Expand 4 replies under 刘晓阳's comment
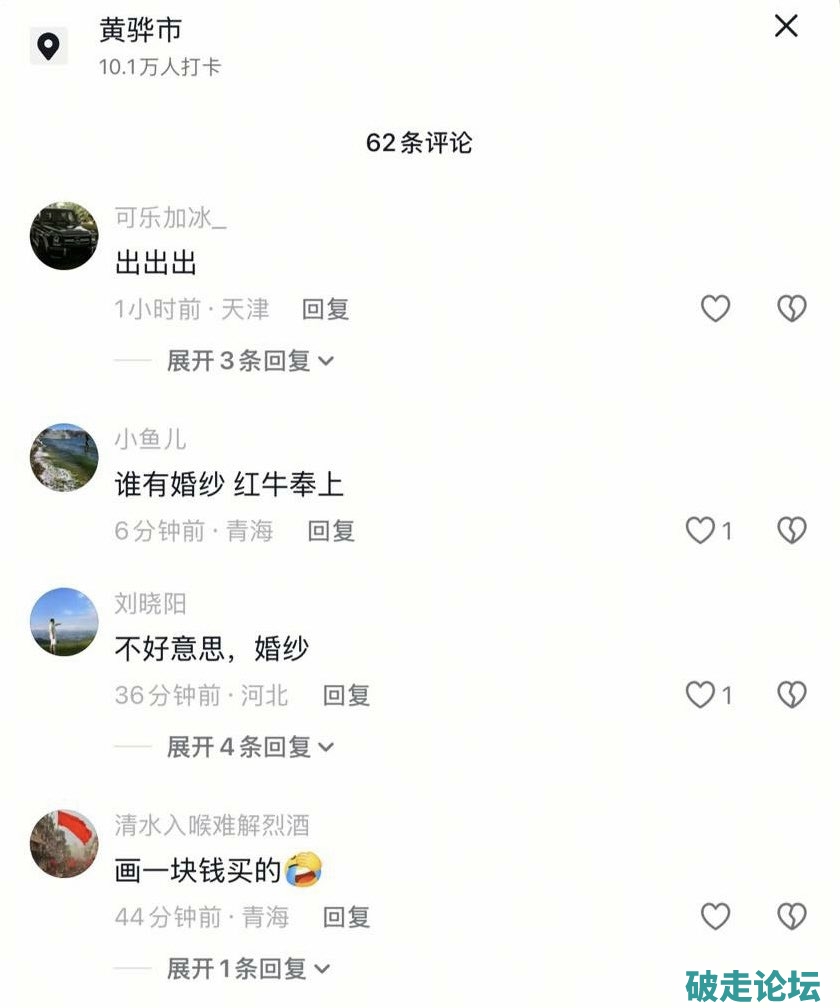 coord(249,746)
